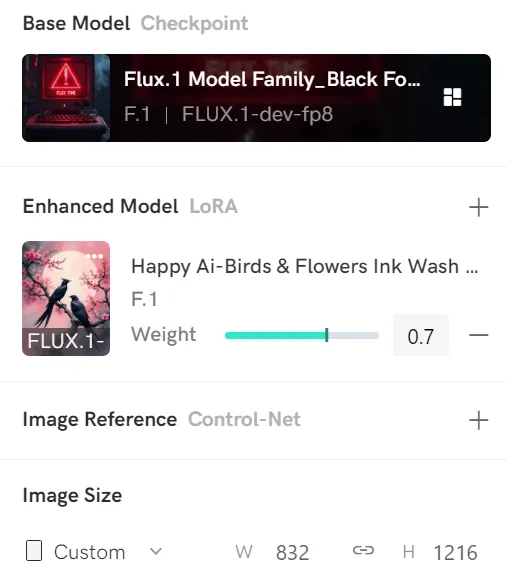
Task: Add a Control-Net image reference
Action: [478, 420]
